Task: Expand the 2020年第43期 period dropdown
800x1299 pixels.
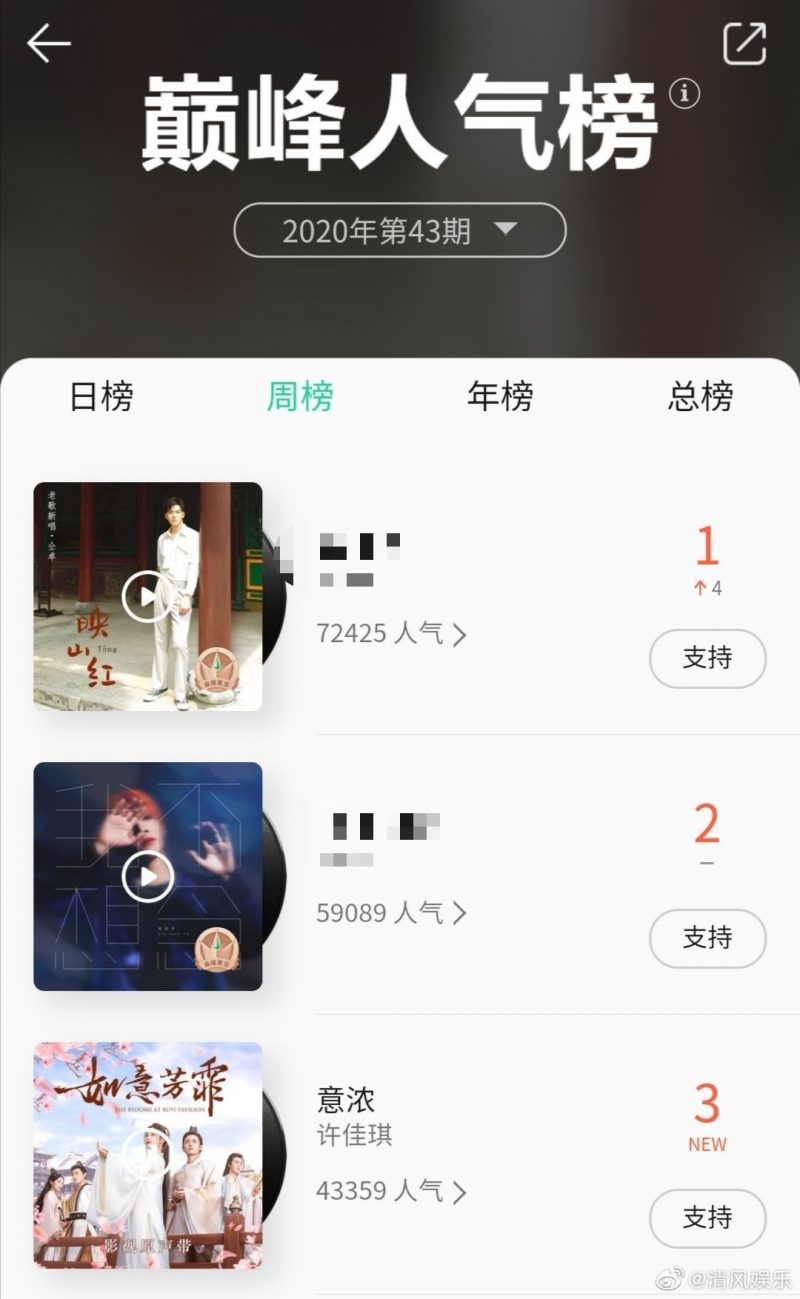Action: [400, 231]
